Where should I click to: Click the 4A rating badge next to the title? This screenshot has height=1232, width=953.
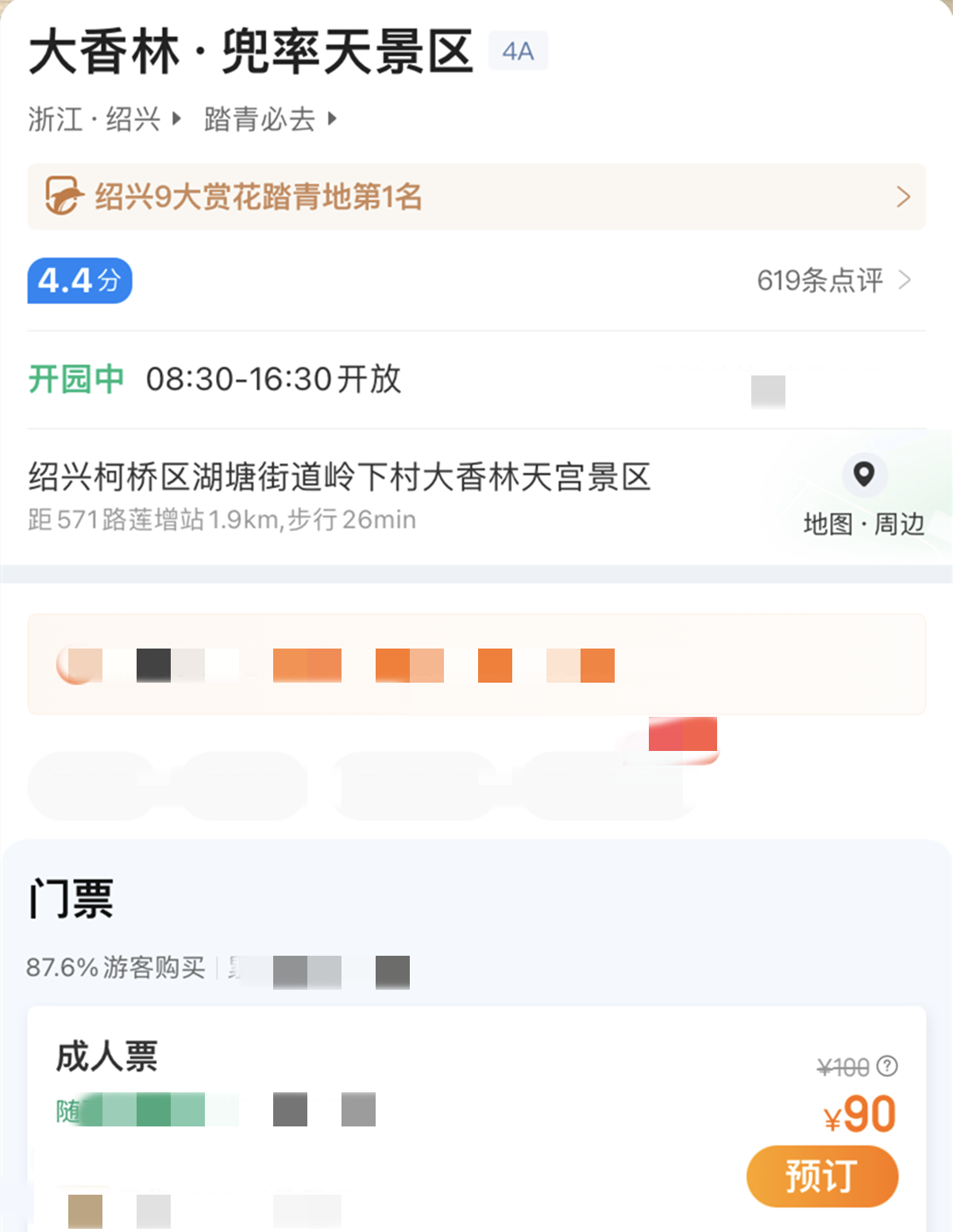click(518, 51)
